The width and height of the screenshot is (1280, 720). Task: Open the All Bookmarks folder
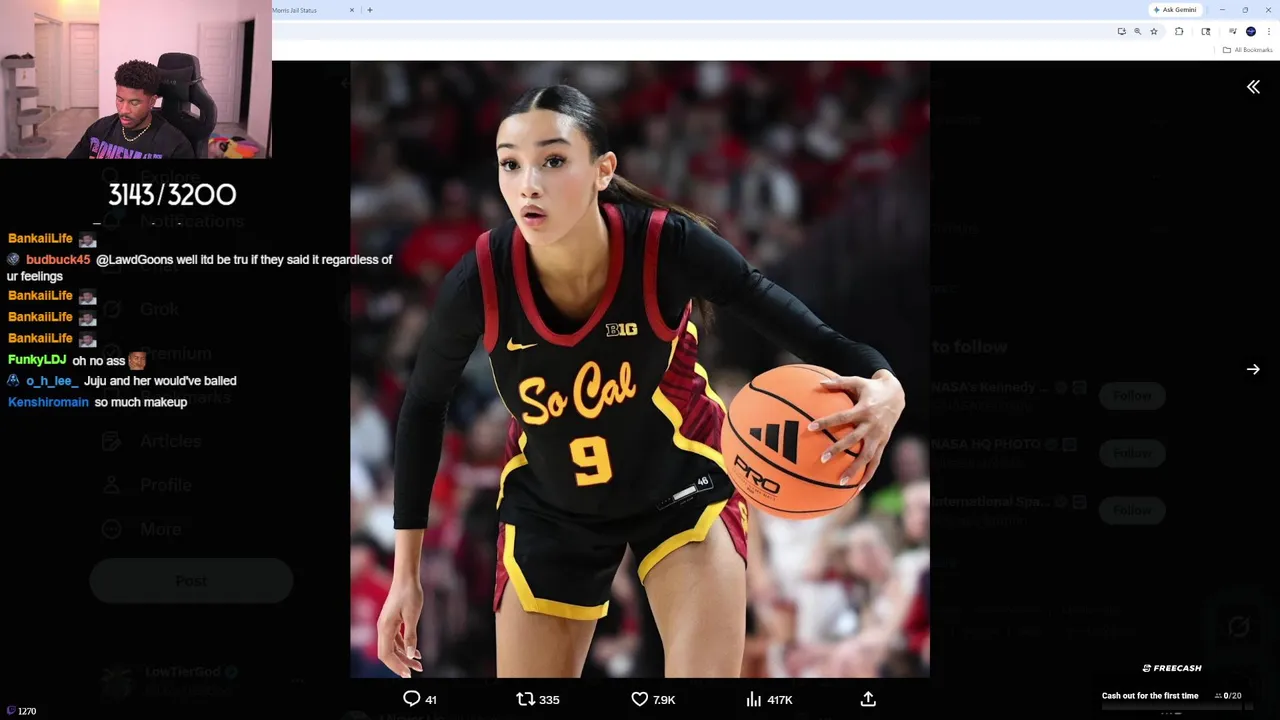tap(1247, 50)
